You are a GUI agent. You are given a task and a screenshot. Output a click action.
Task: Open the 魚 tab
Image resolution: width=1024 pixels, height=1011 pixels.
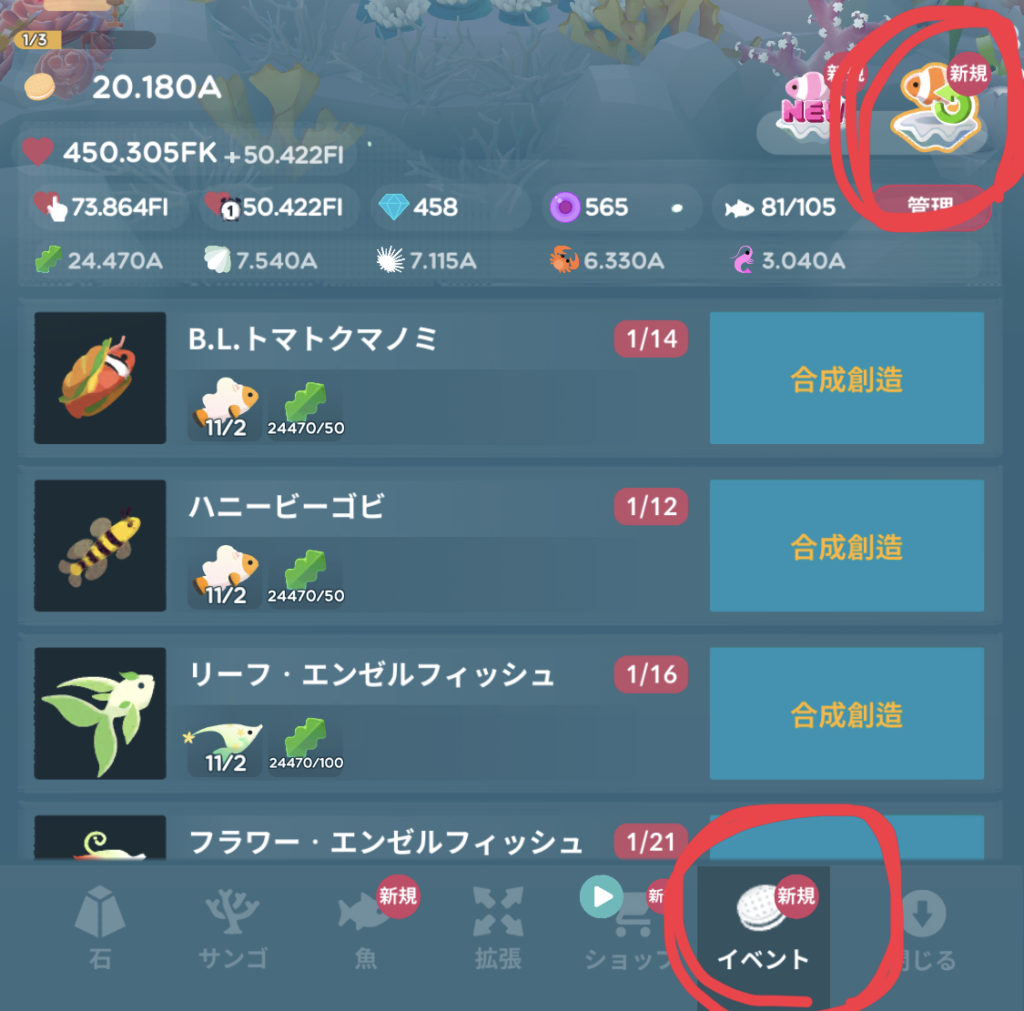click(366, 928)
